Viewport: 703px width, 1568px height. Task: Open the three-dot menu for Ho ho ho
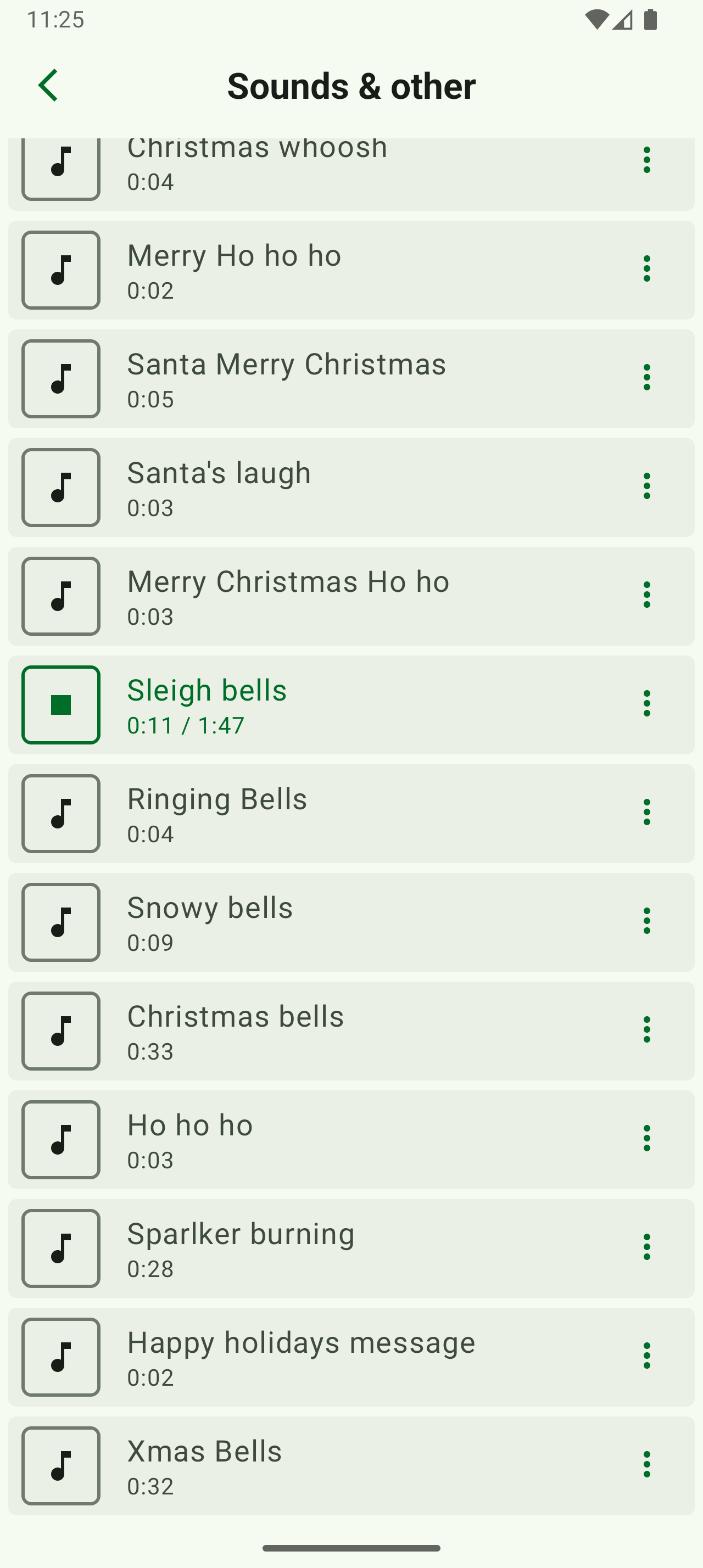646,1138
